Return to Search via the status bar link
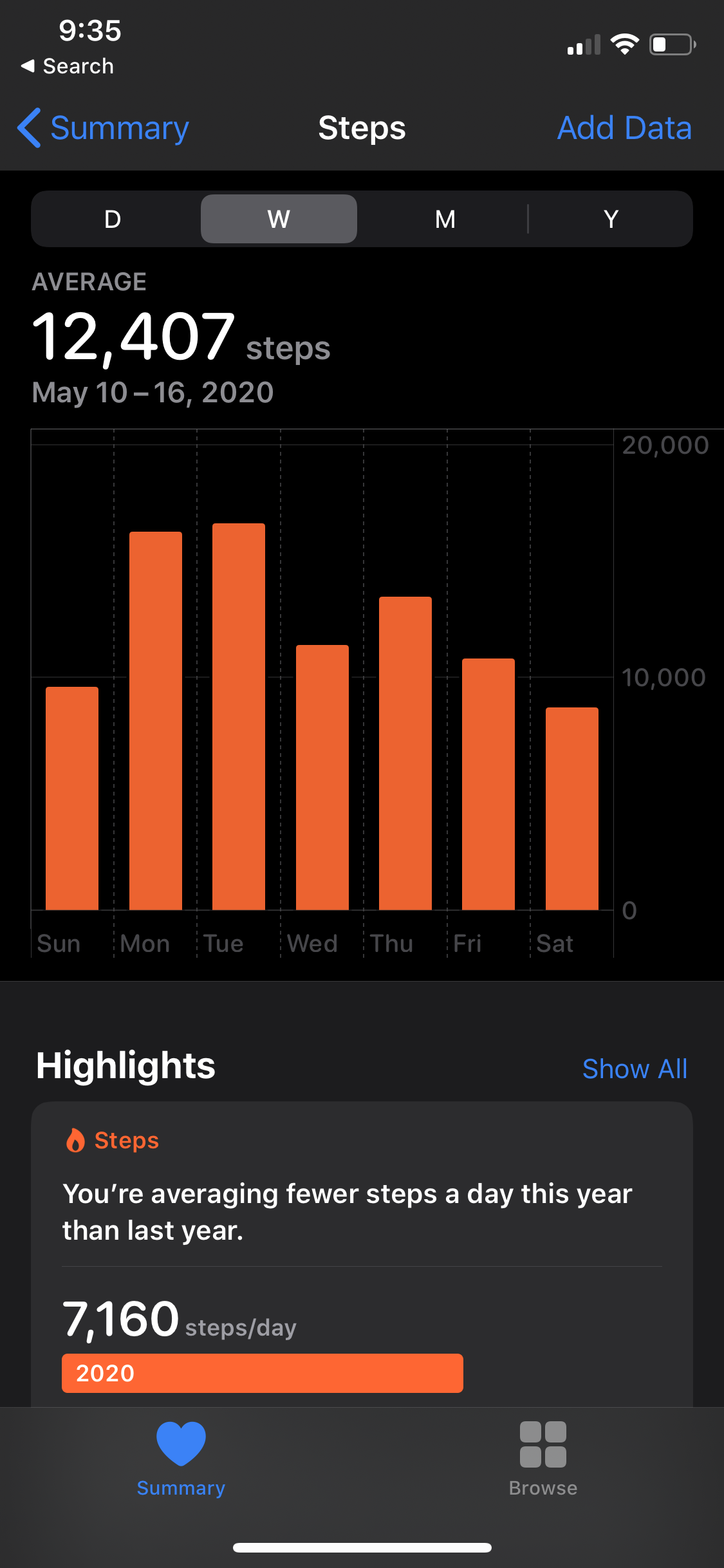Image resolution: width=724 pixels, height=1568 pixels. click(x=67, y=66)
